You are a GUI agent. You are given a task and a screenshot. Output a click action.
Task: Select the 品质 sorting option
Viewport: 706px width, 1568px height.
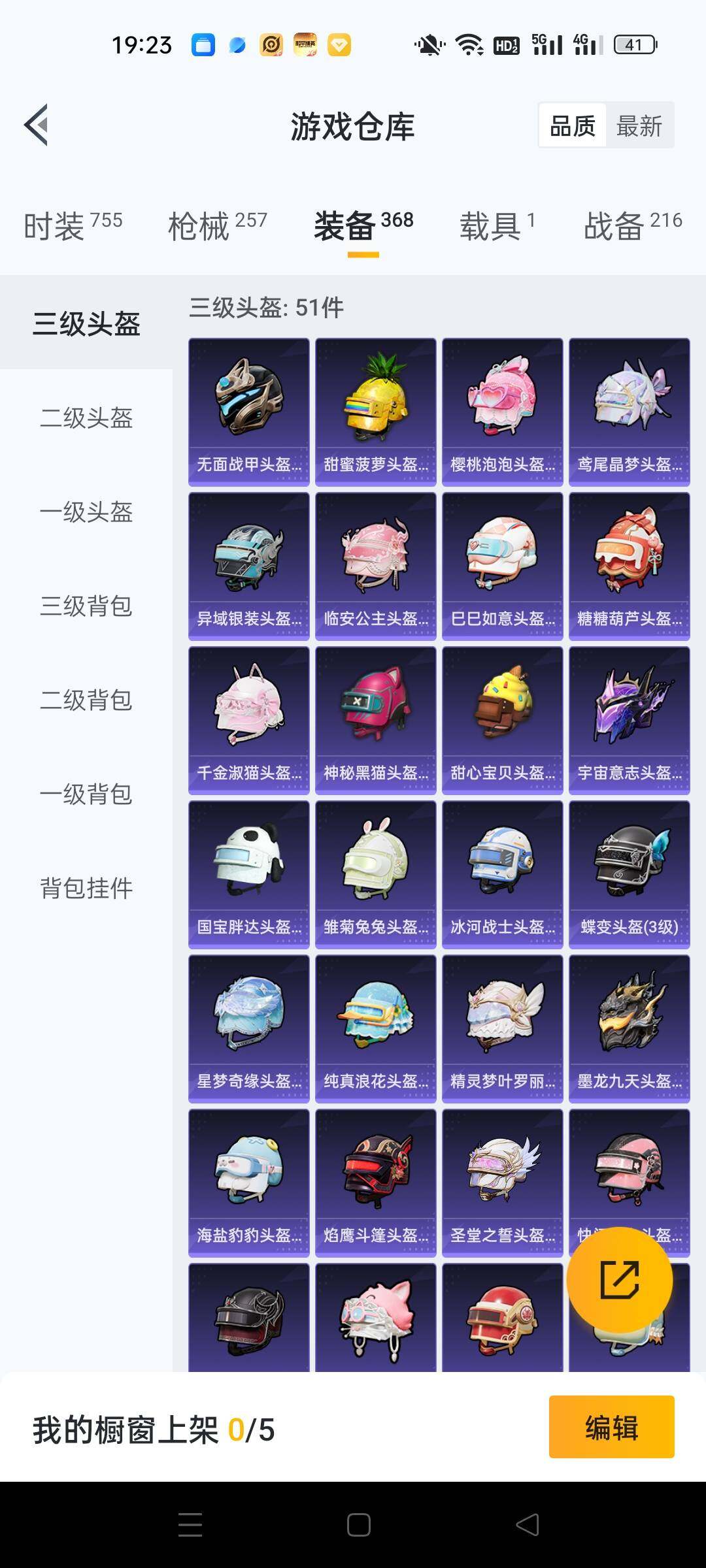[x=573, y=125]
